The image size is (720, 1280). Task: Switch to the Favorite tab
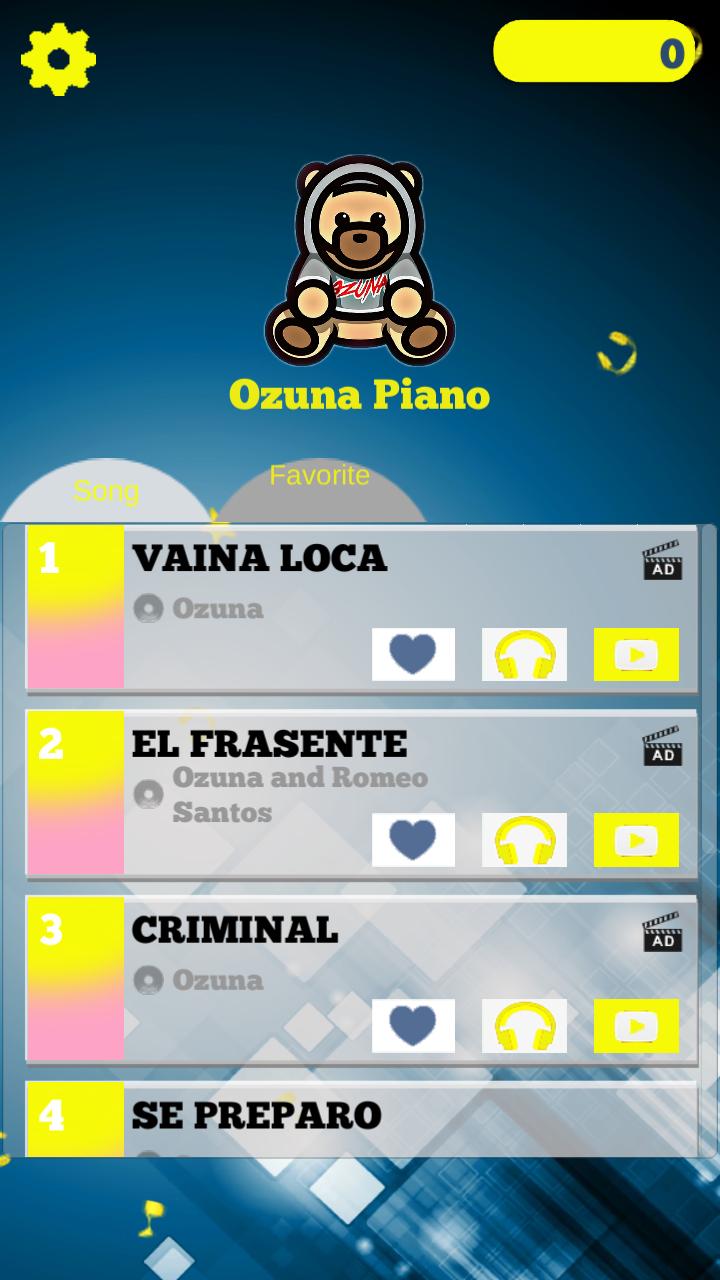[320, 475]
